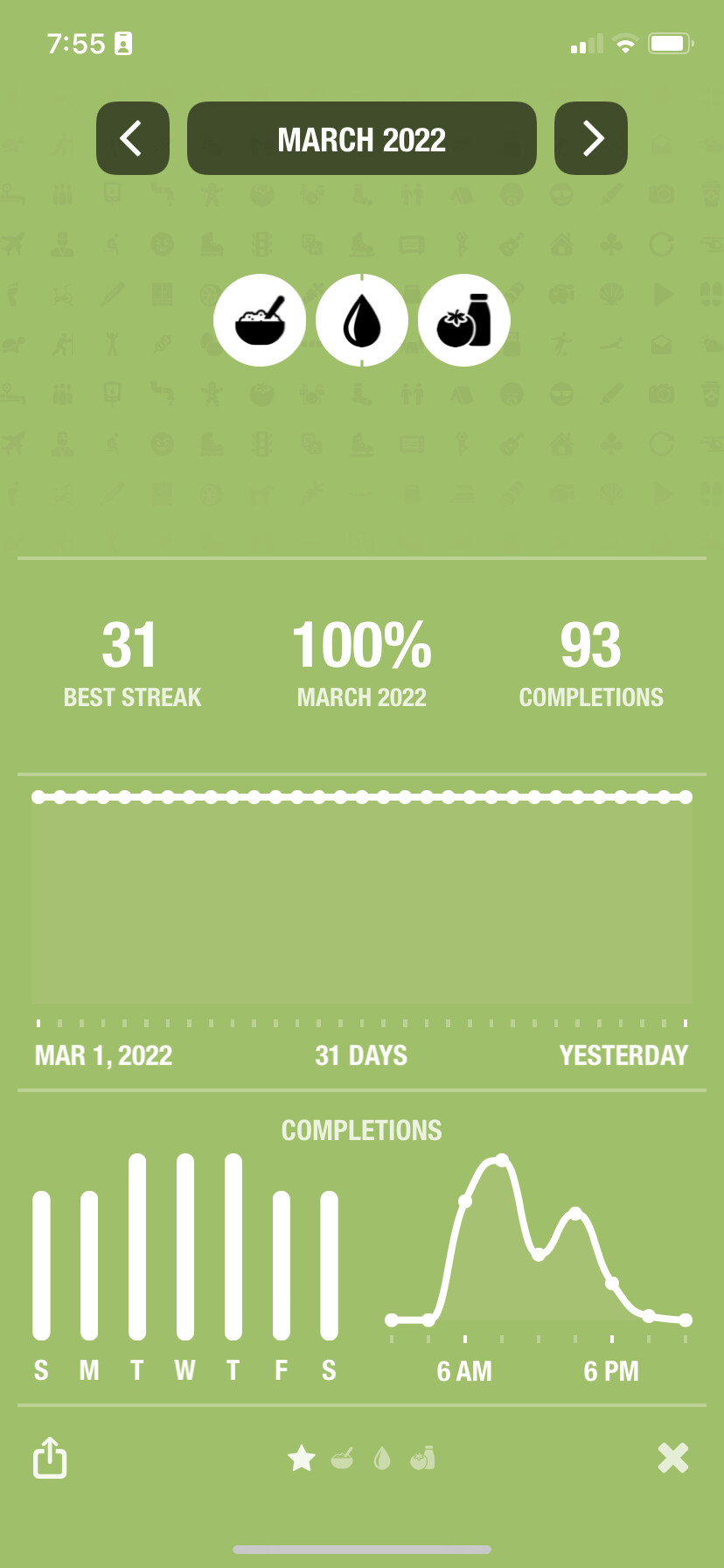Close the statistics screen
Screen dimensions: 724x1568
tap(673, 1458)
